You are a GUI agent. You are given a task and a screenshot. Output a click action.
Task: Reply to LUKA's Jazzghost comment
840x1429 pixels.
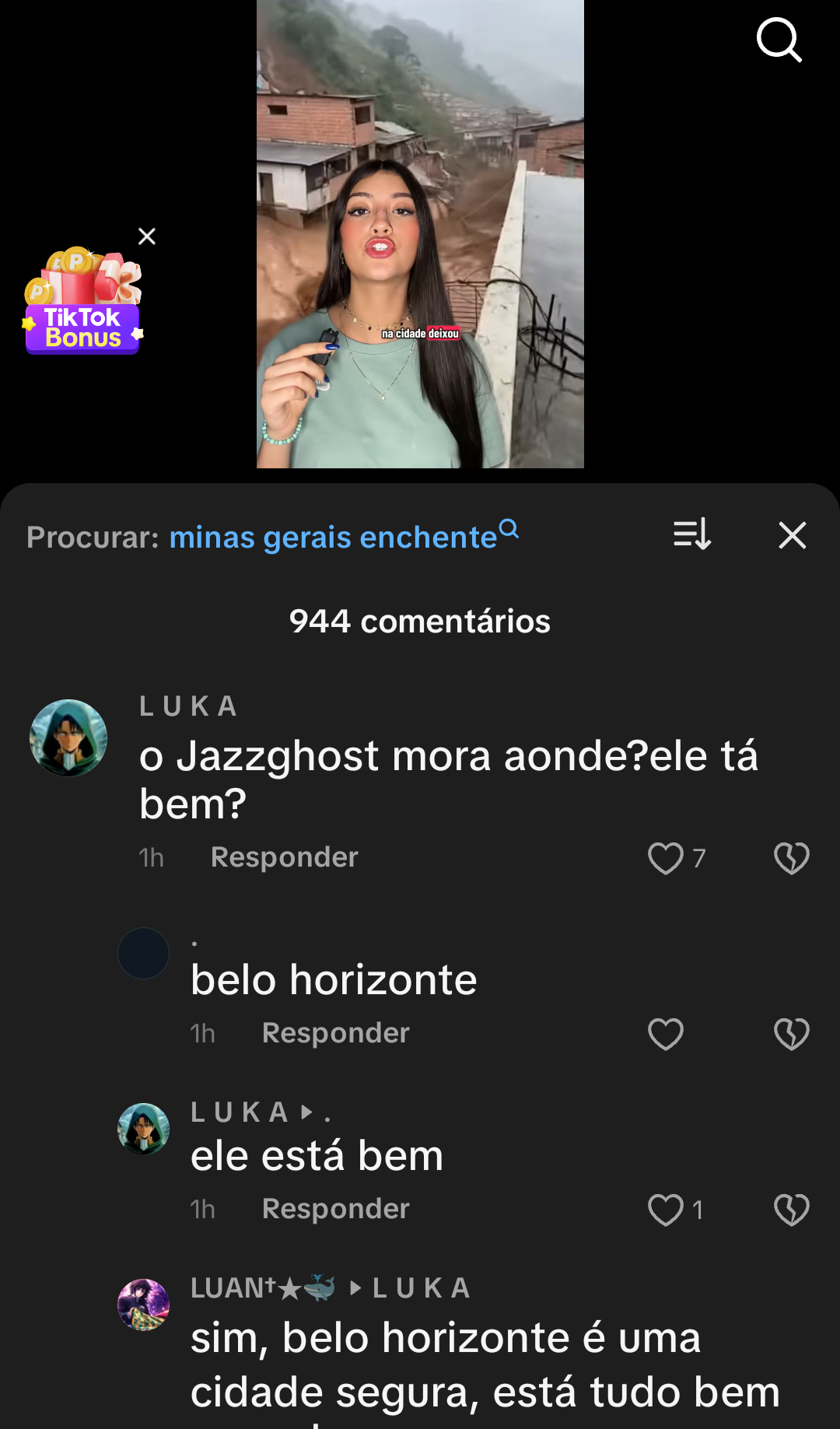(x=284, y=857)
